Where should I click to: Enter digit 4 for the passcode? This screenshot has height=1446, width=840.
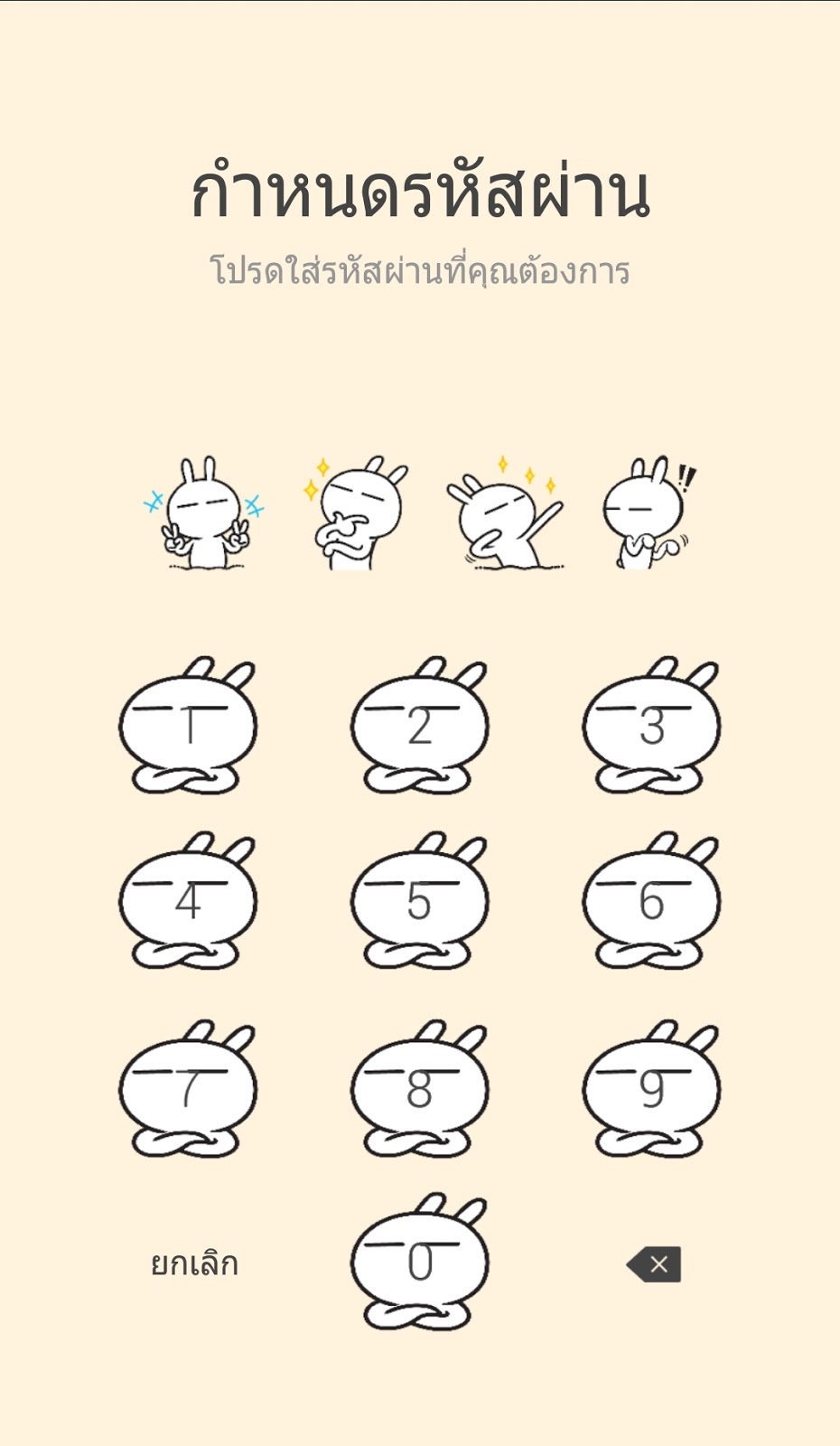(188, 901)
